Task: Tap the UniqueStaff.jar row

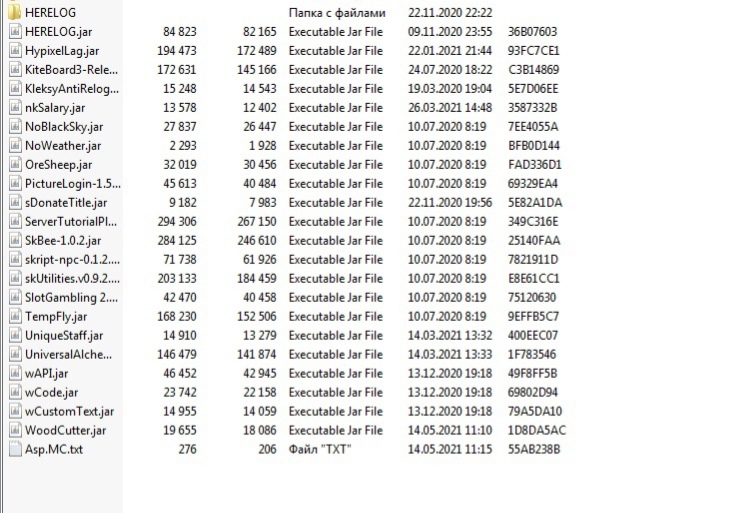Action: coord(63,336)
